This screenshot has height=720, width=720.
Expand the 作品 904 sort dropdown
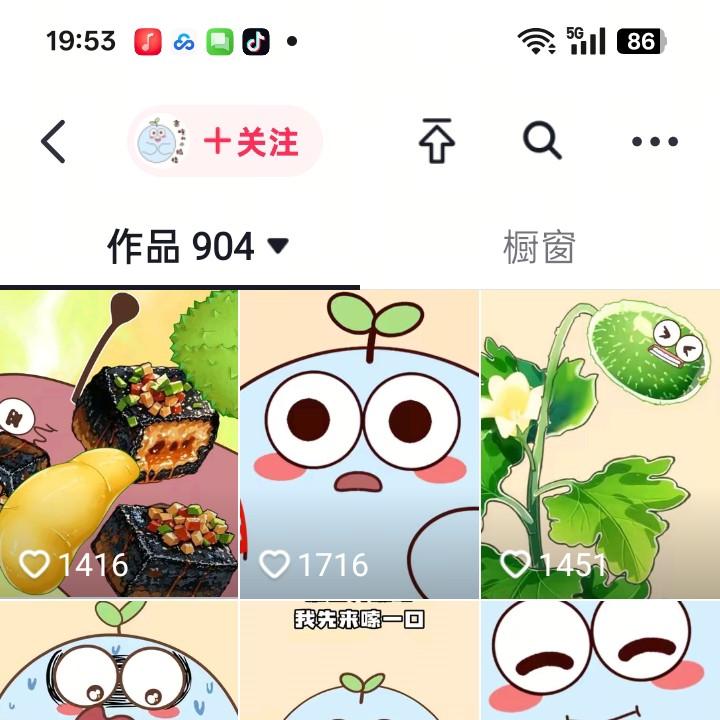279,246
